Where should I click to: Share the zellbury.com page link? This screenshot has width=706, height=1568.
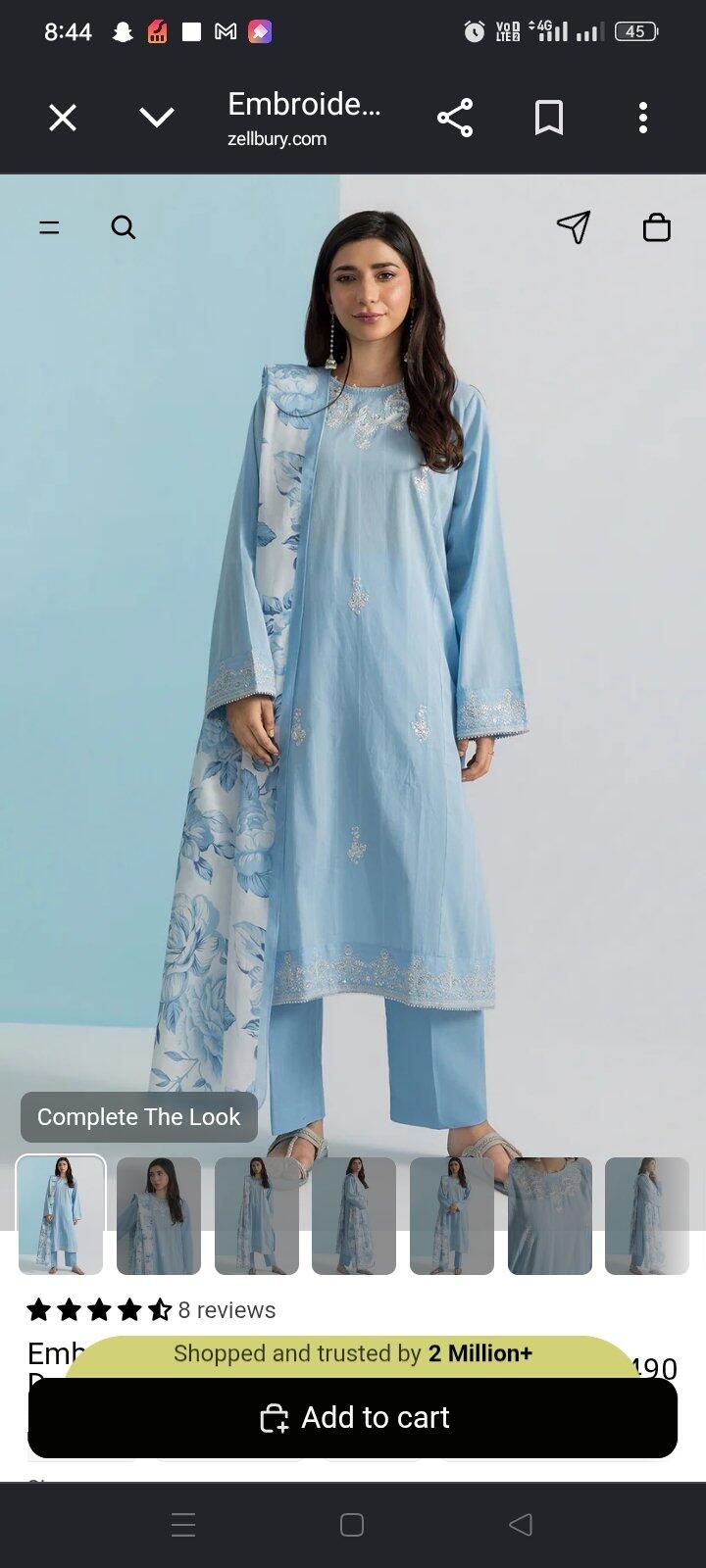pyautogui.click(x=455, y=118)
